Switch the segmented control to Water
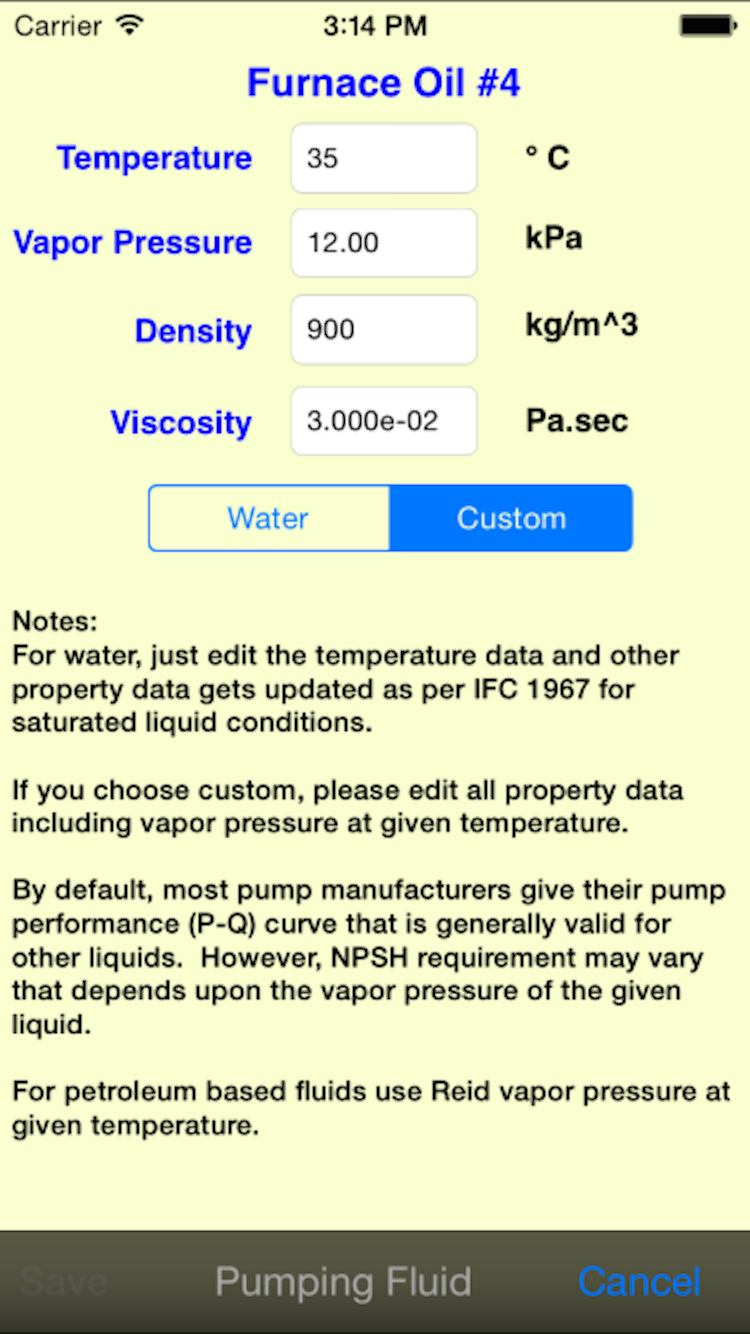Image resolution: width=750 pixels, height=1334 pixels. point(268,518)
